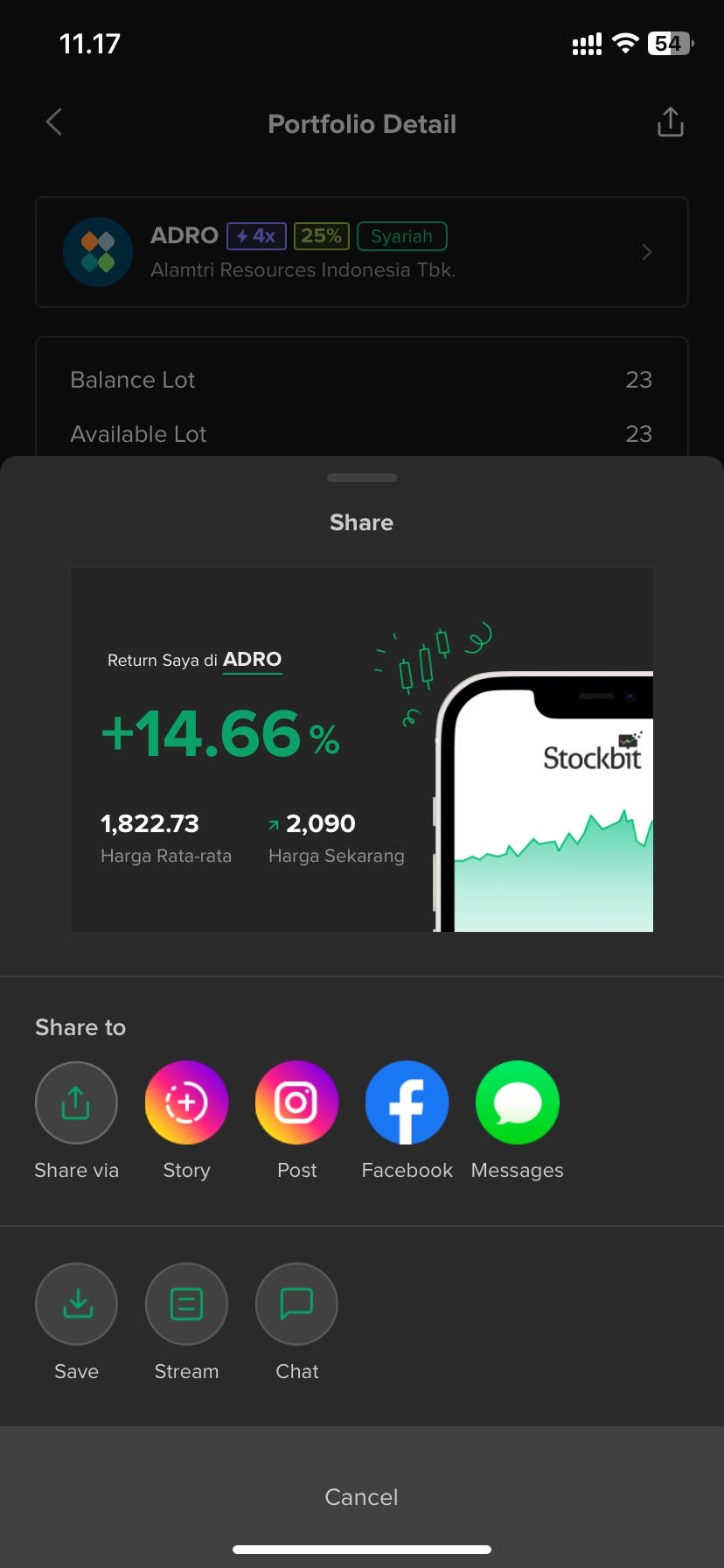Cancel the share sheet
Image resolution: width=724 pixels, height=1568 pixels.
361,1497
